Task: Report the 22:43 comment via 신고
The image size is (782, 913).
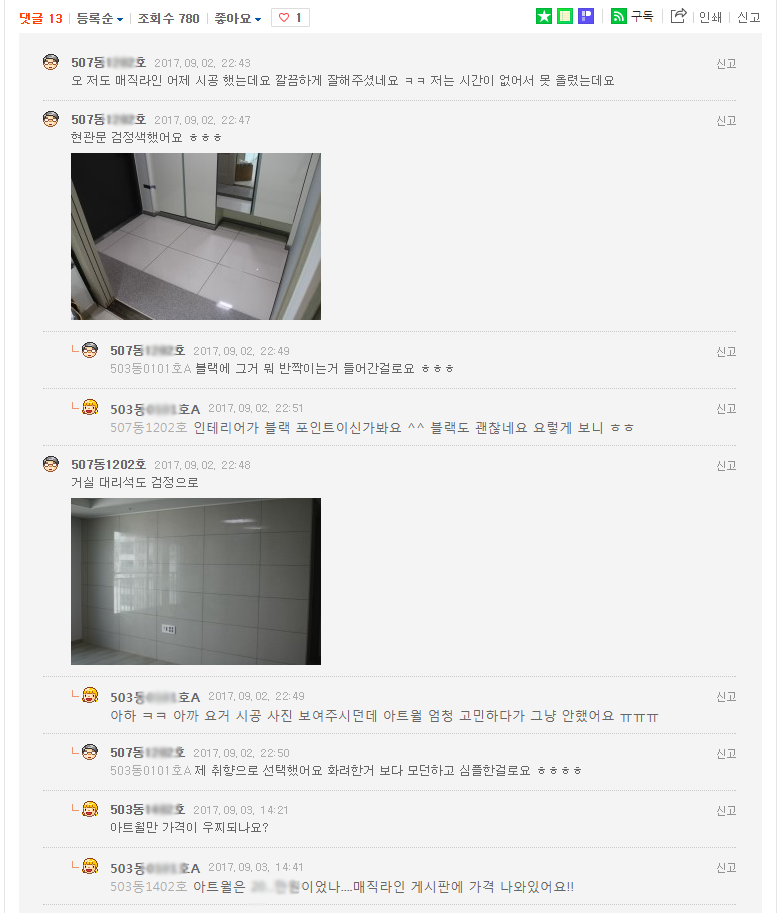Action: (x=726, y=63)
